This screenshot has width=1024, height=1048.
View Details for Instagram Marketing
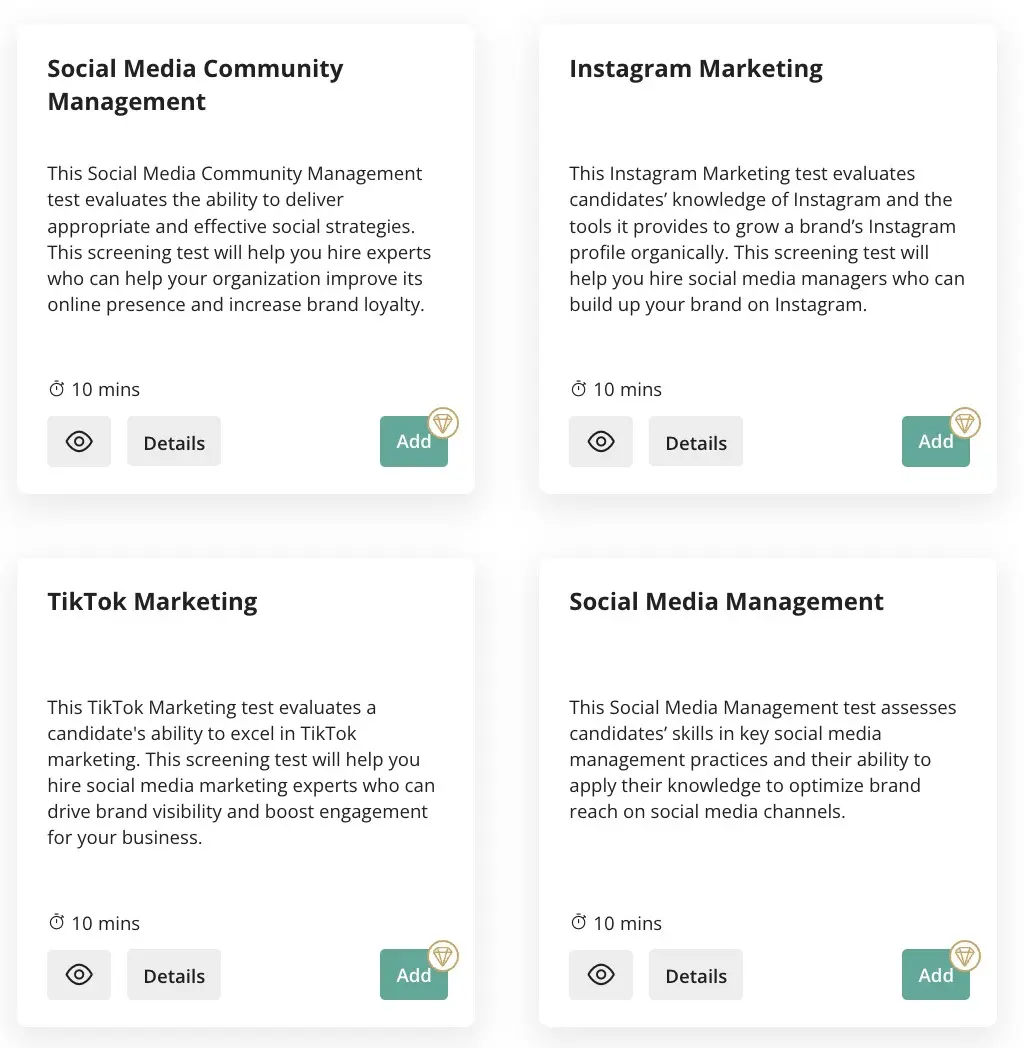tap(696, 442)
